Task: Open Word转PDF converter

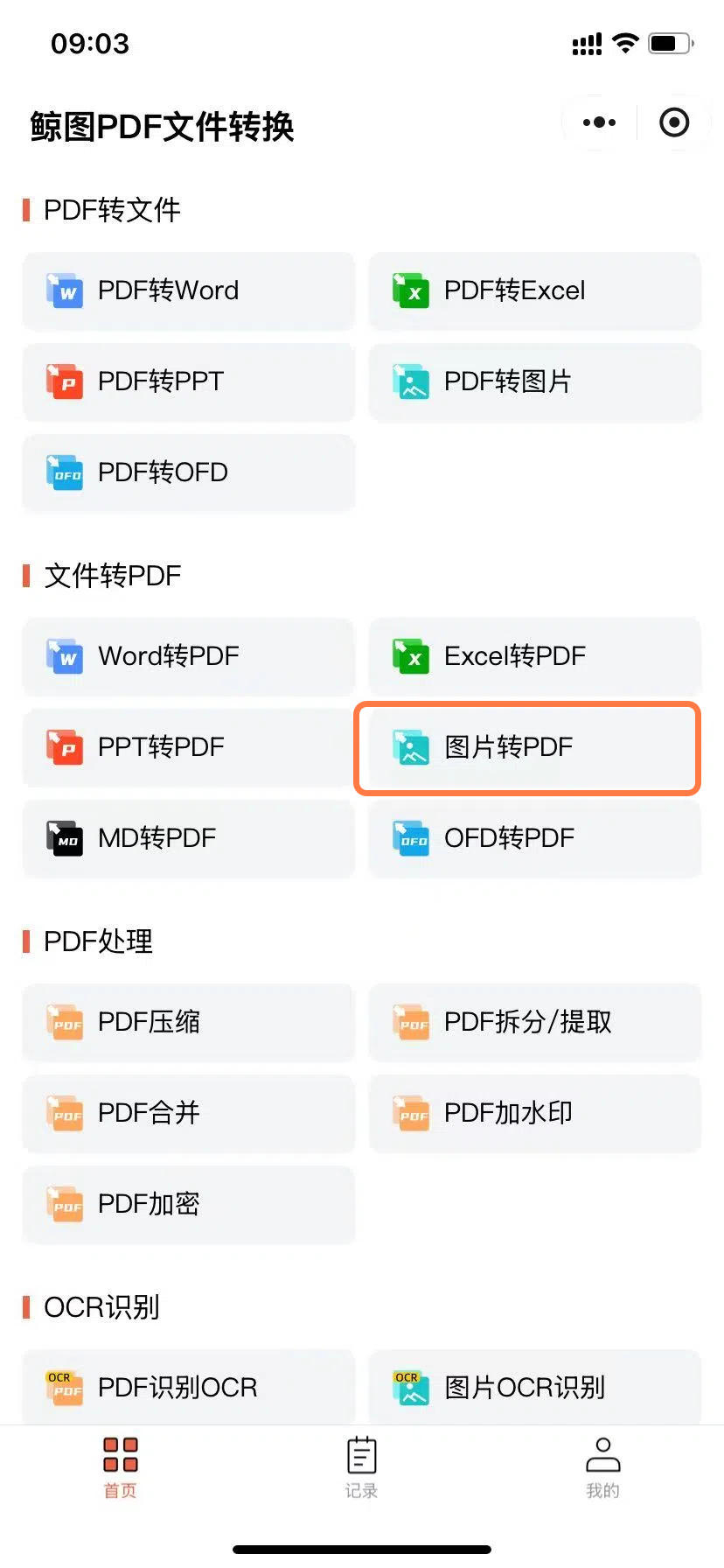Action: [x=189, y=656]
